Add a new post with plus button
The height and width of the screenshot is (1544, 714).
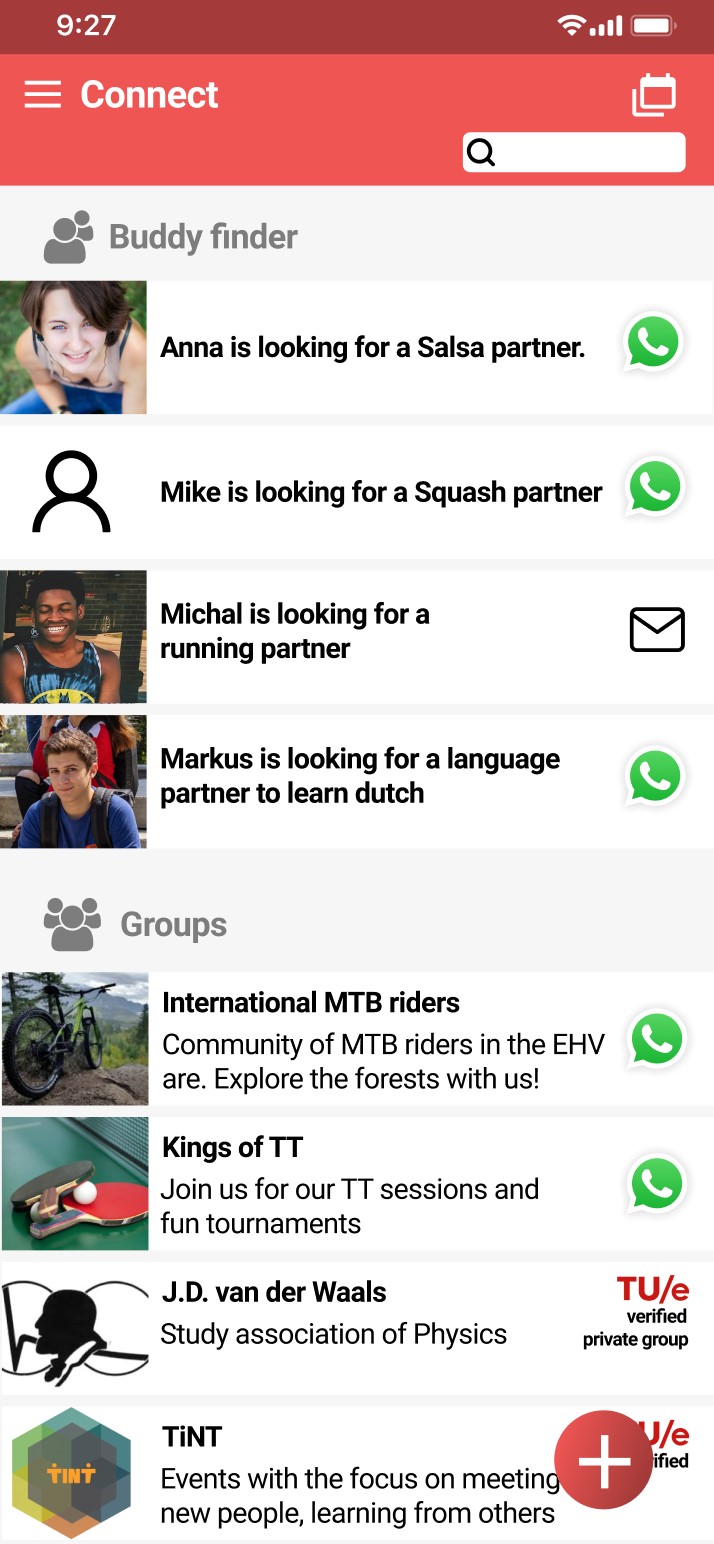point(605,1461)
